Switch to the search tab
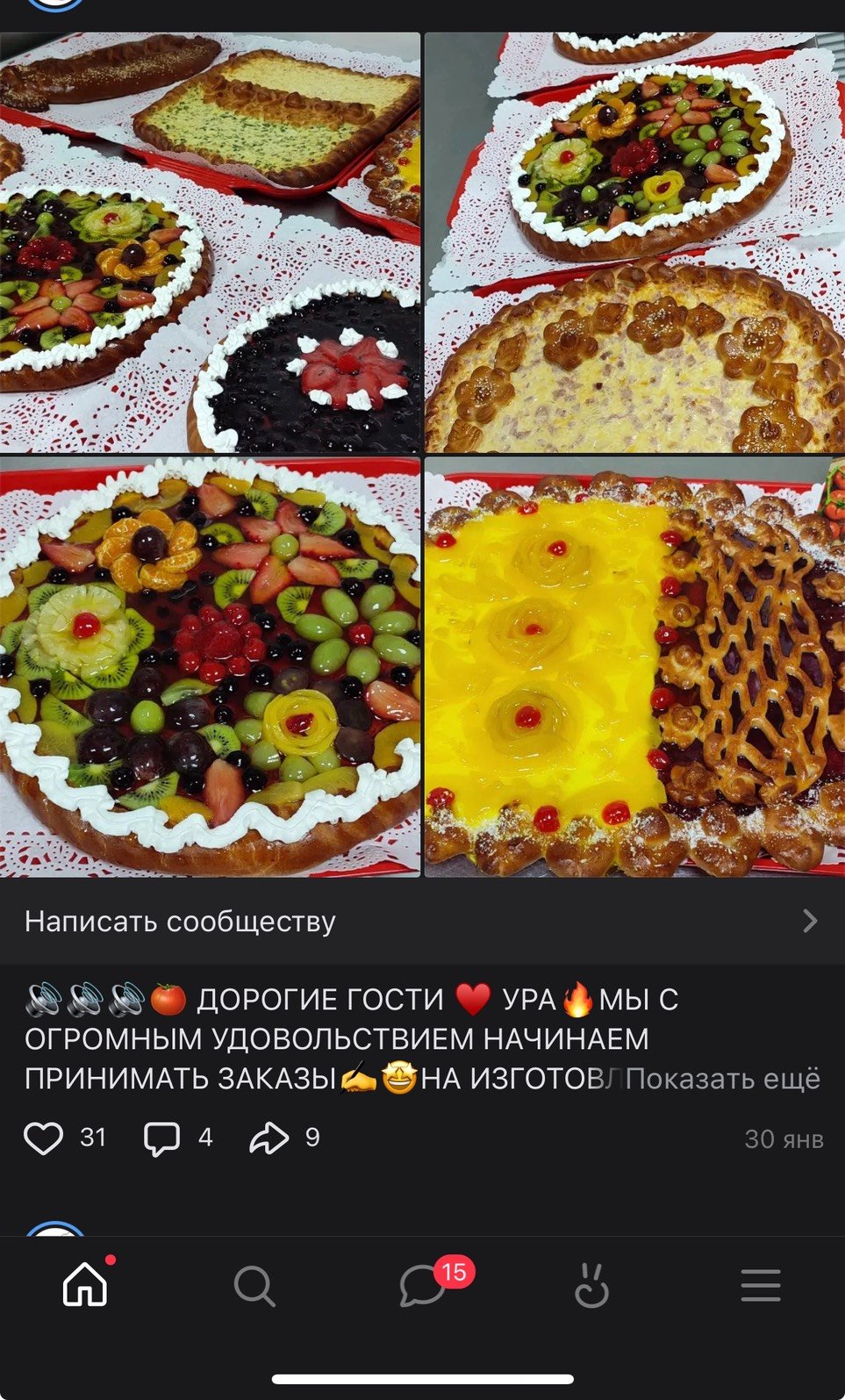This screenshot has width=845, height=1400. coord(254,1287)
